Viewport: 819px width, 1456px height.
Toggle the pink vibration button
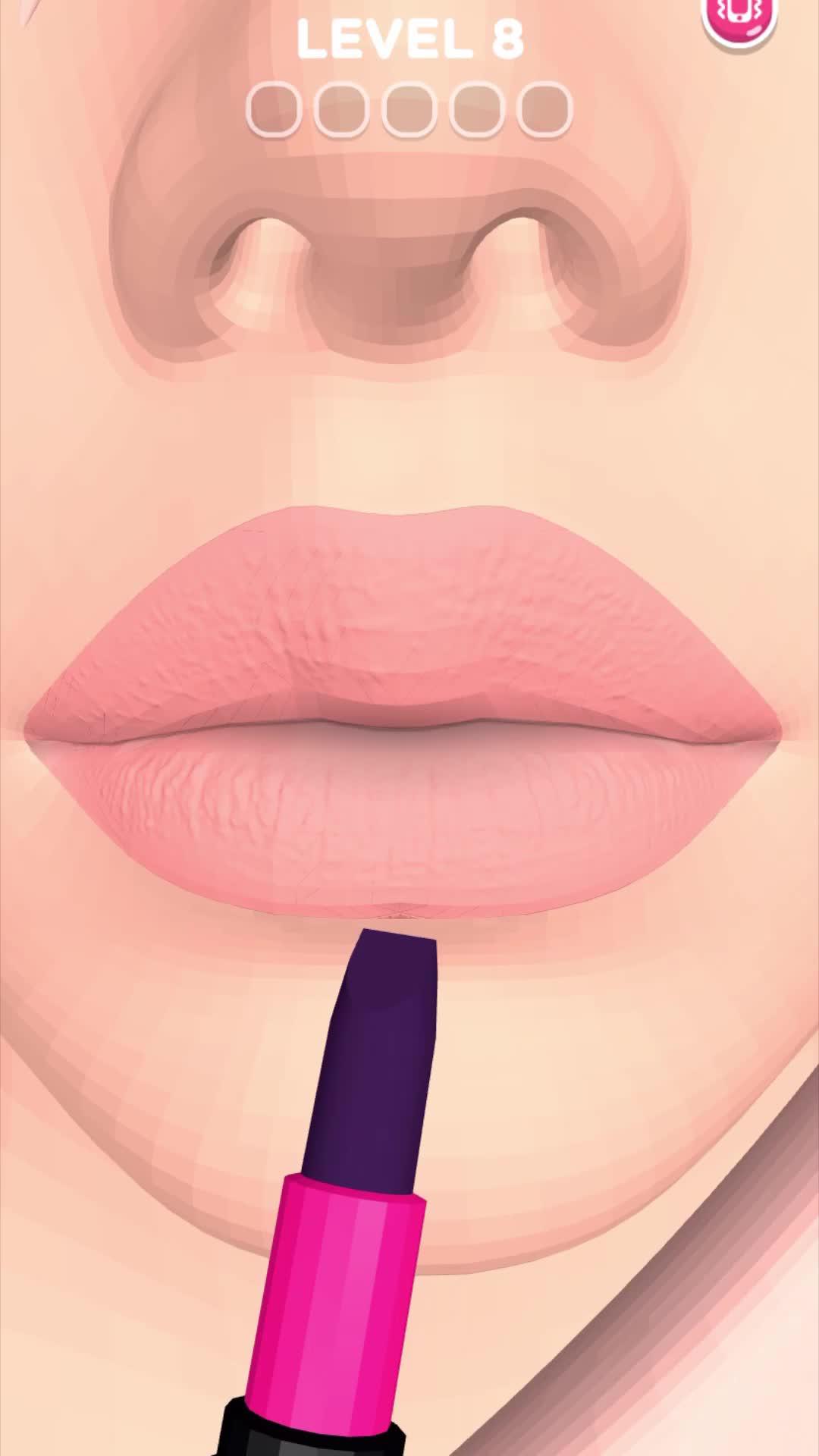[739, 15]
